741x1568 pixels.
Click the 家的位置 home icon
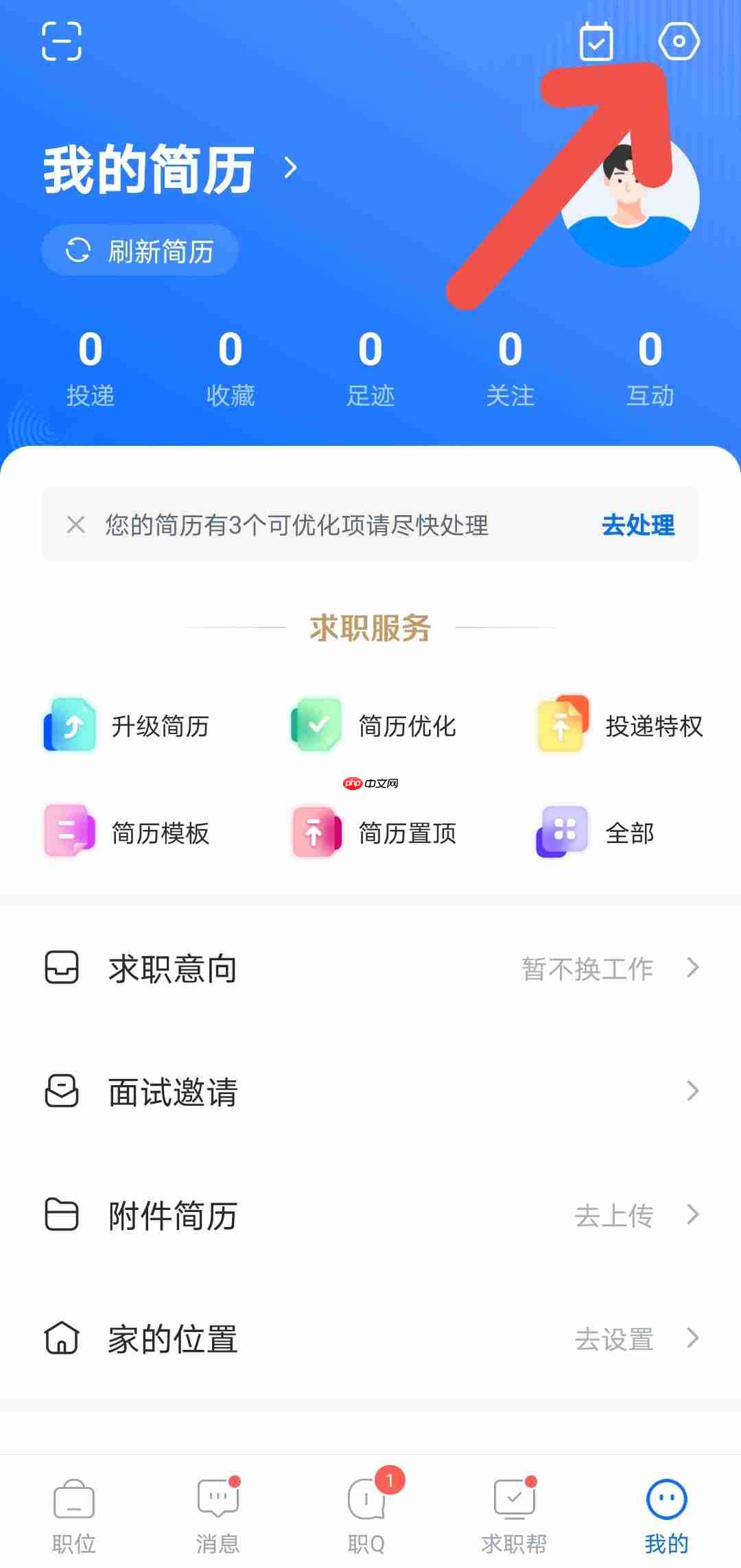point(62,1338)
